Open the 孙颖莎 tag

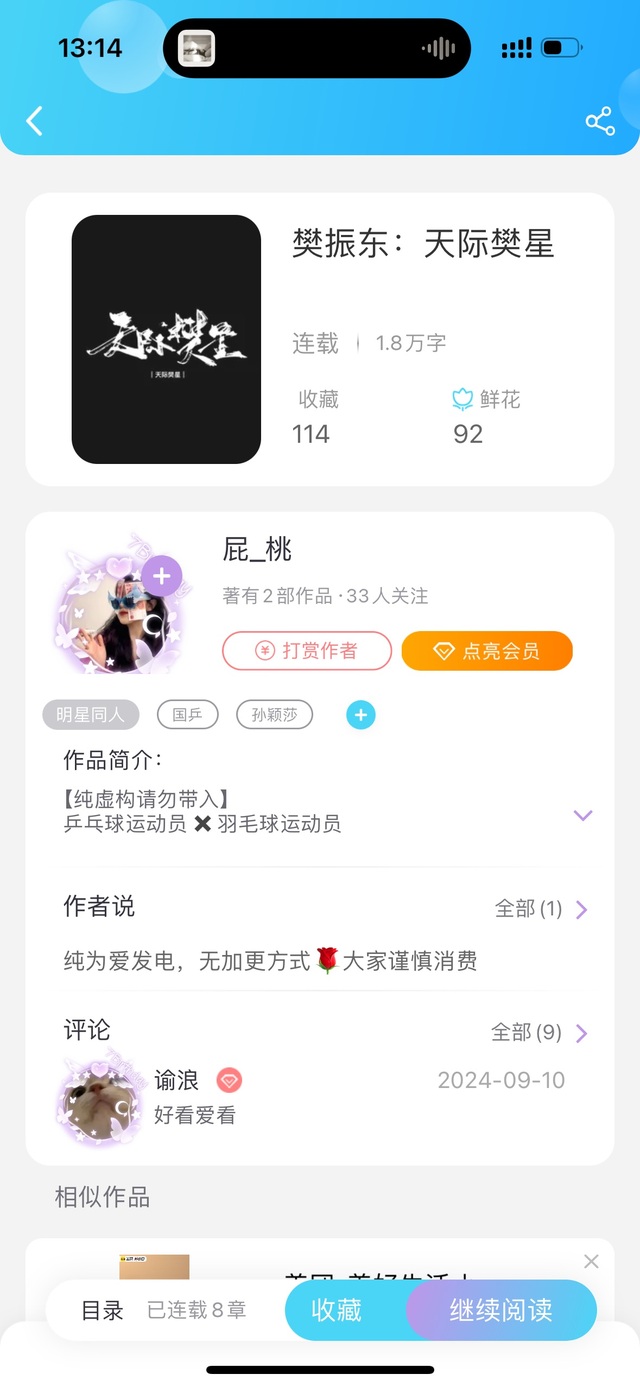click(x=275, y=715)
